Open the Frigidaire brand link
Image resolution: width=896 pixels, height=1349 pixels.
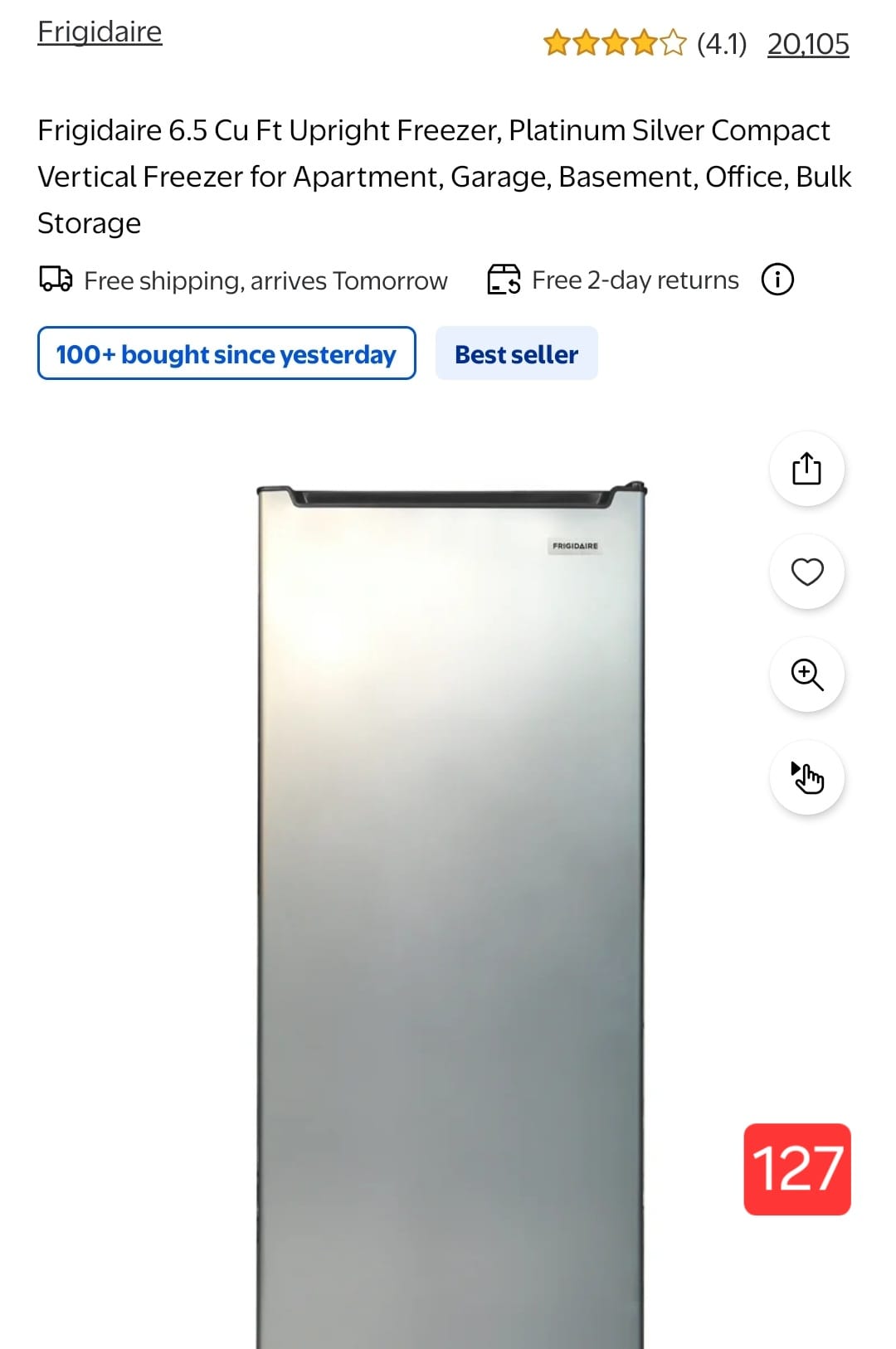coord(100,32)
